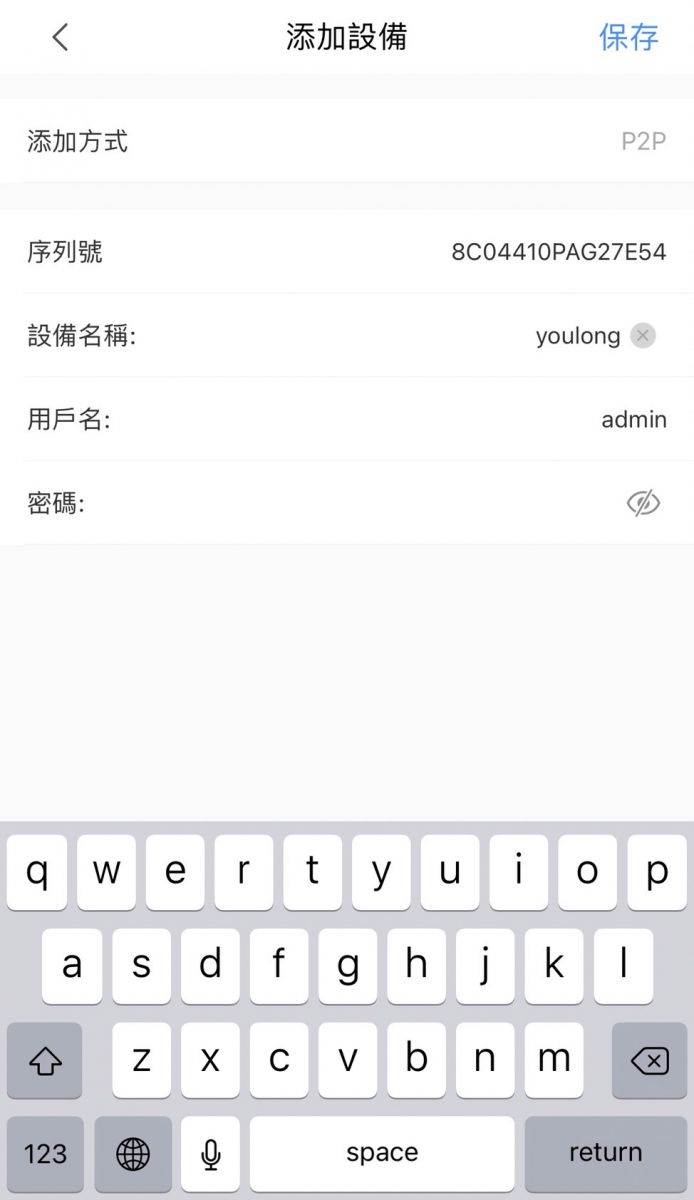Go back using the top-left arrow

pyautogui.click(x=60, y=38)
